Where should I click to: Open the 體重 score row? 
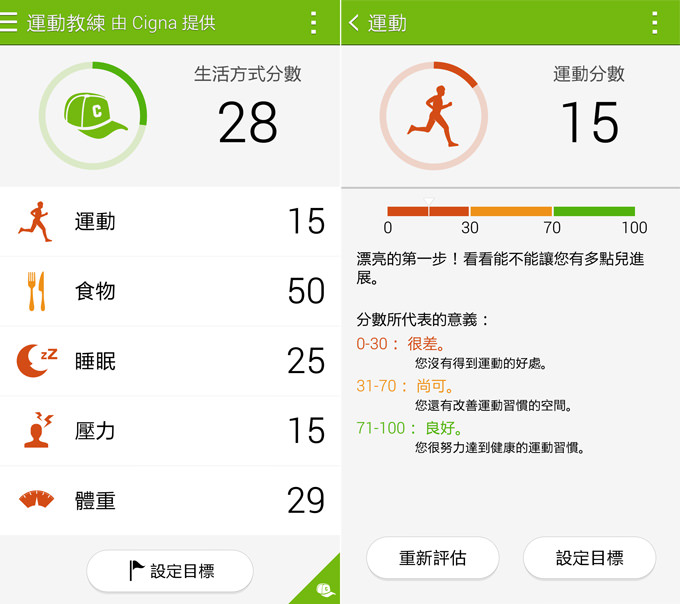[x=170, y=501]
